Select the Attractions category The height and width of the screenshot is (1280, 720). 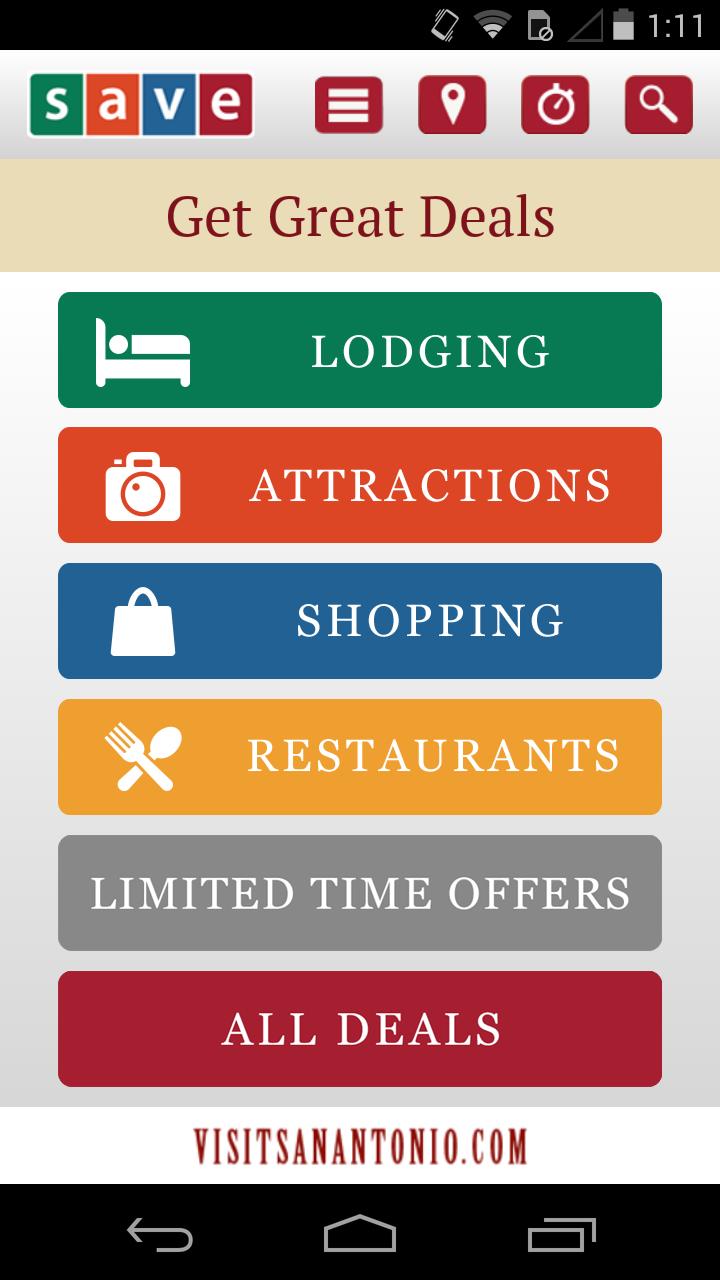[x=360, y=485]
